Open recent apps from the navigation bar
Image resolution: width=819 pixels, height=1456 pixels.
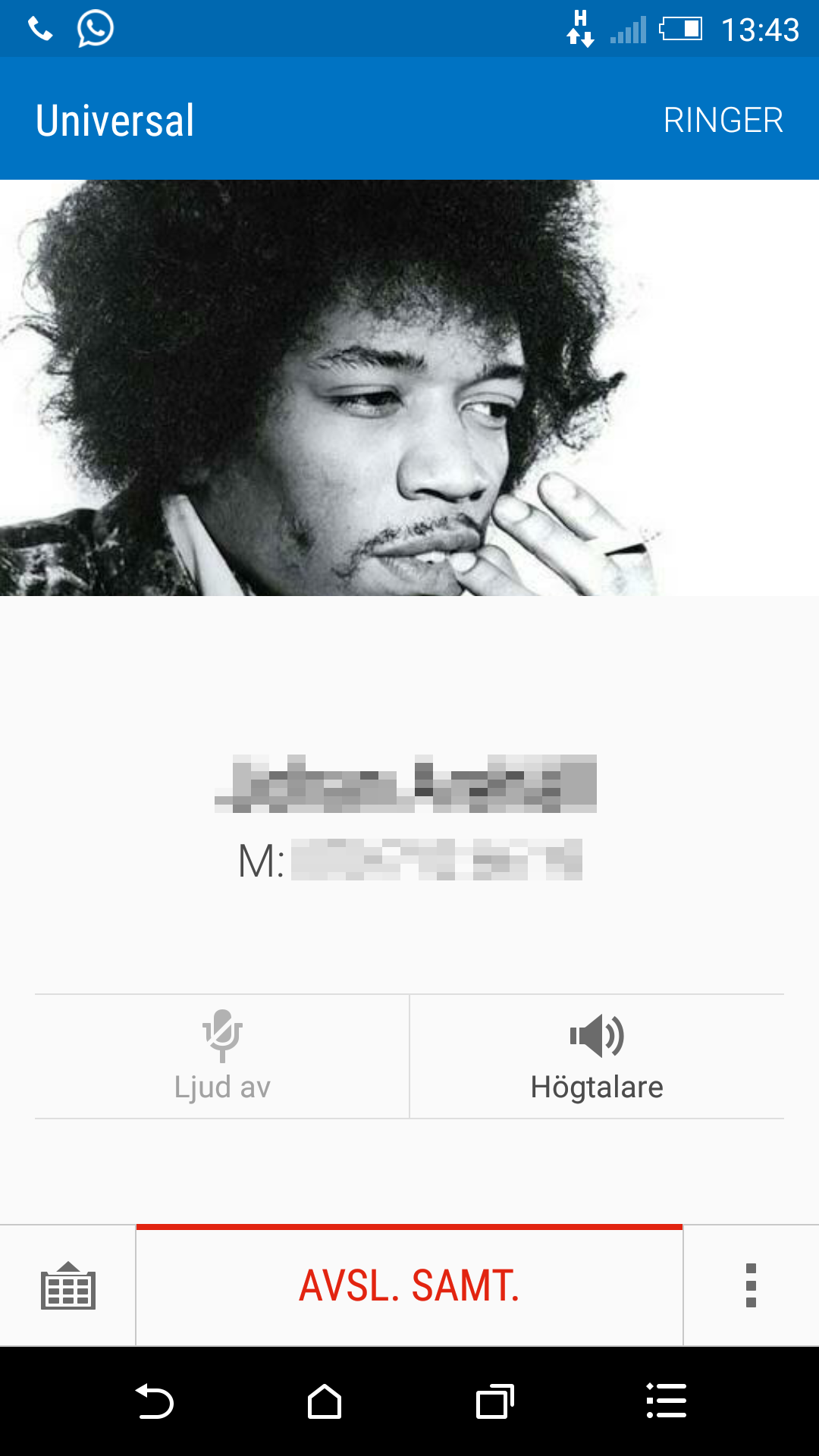click(x=495, y=1401)
